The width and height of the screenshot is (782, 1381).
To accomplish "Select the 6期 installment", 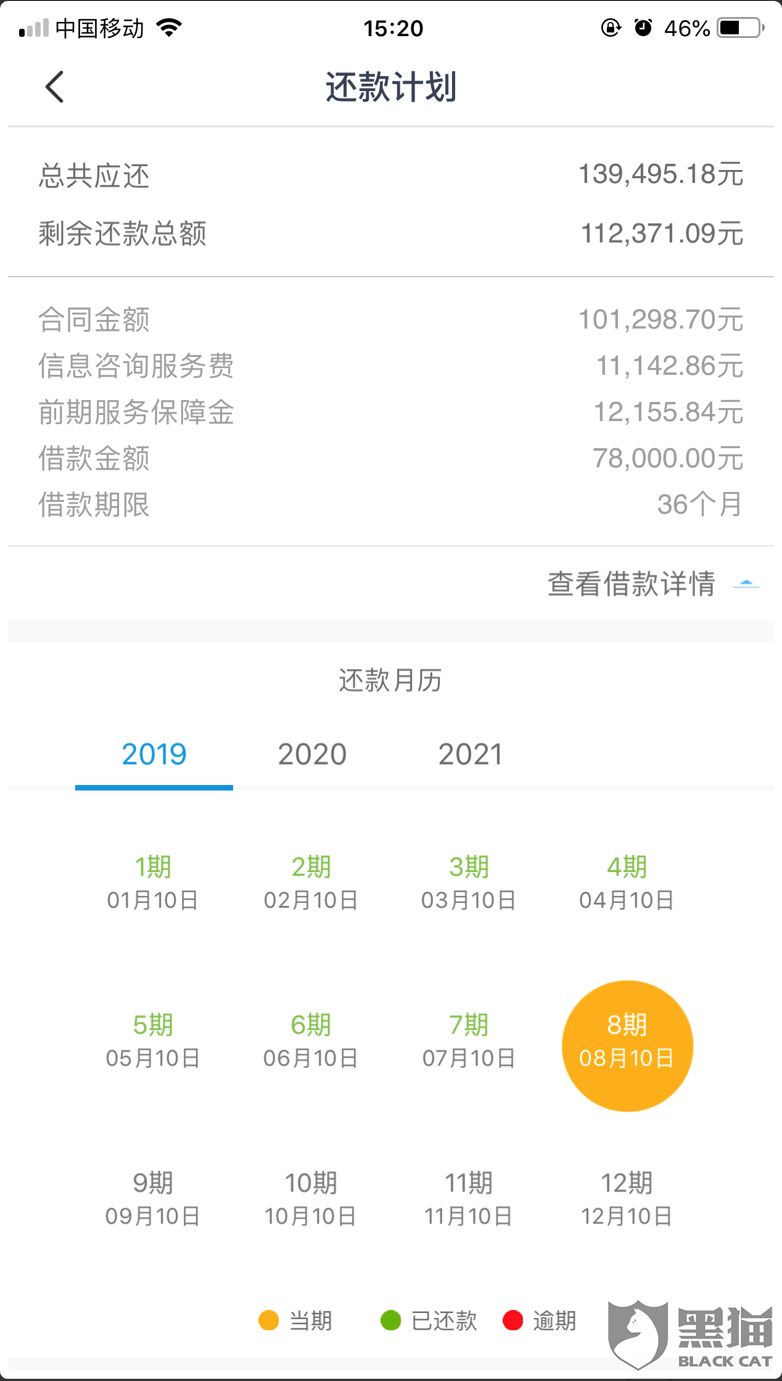I will click(x=311, y=1041).
